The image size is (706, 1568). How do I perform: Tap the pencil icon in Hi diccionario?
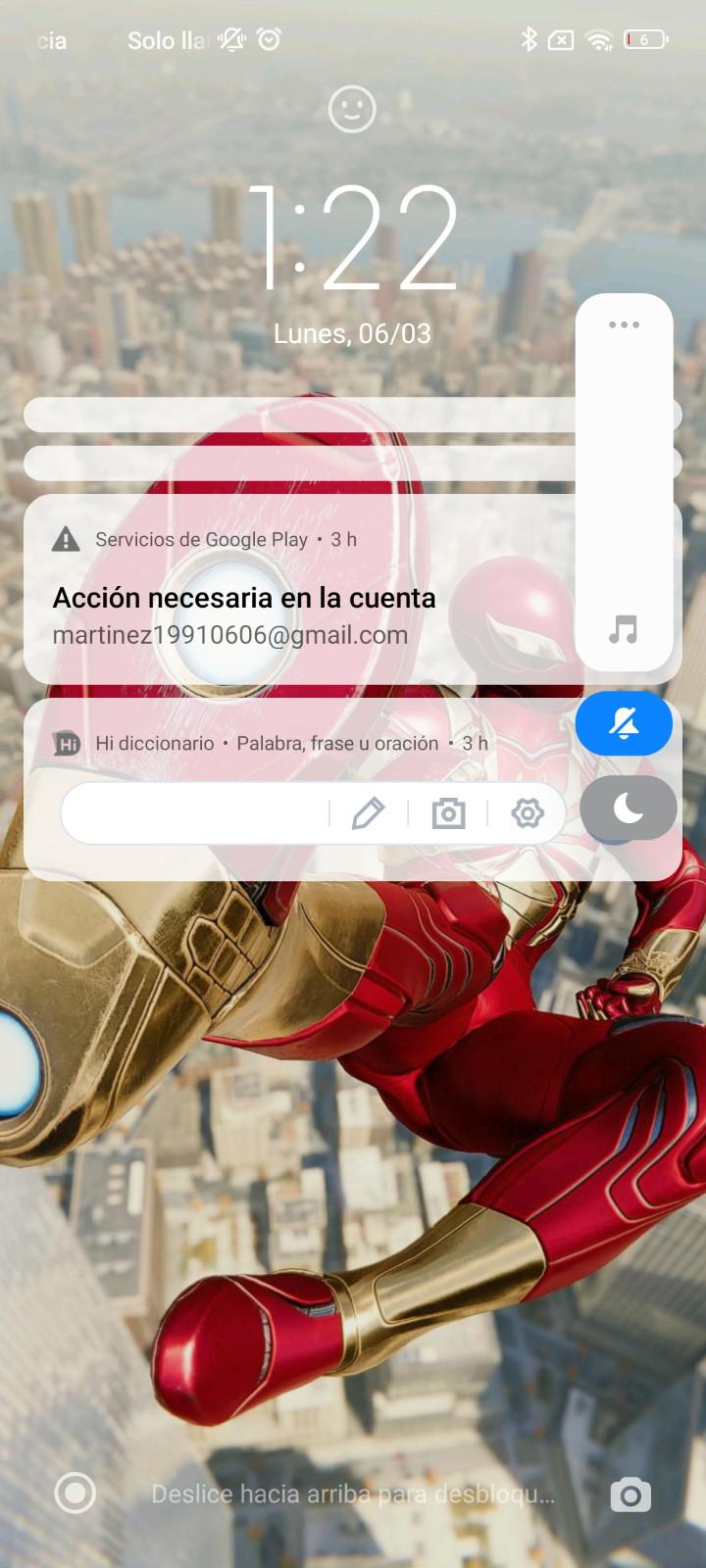(x=368, y=812)
